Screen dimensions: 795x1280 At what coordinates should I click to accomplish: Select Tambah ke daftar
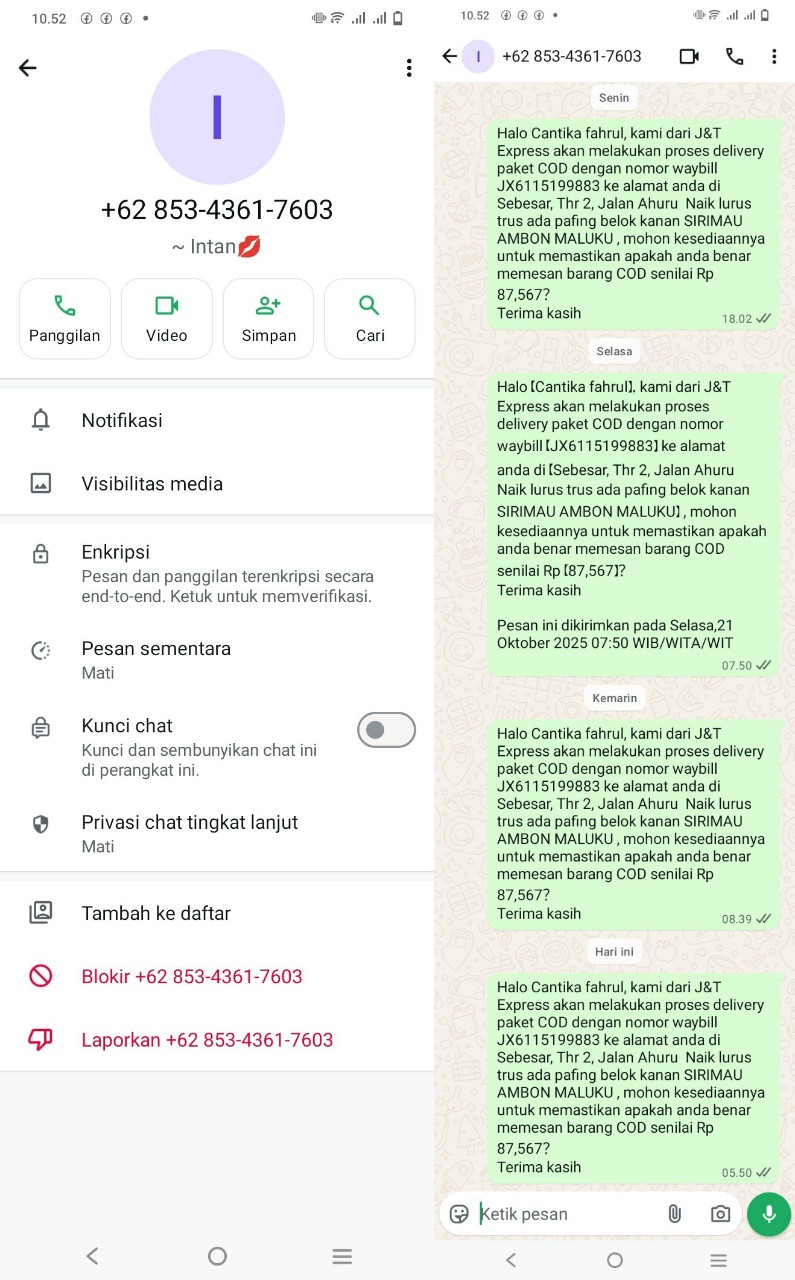tap(217, 913)
